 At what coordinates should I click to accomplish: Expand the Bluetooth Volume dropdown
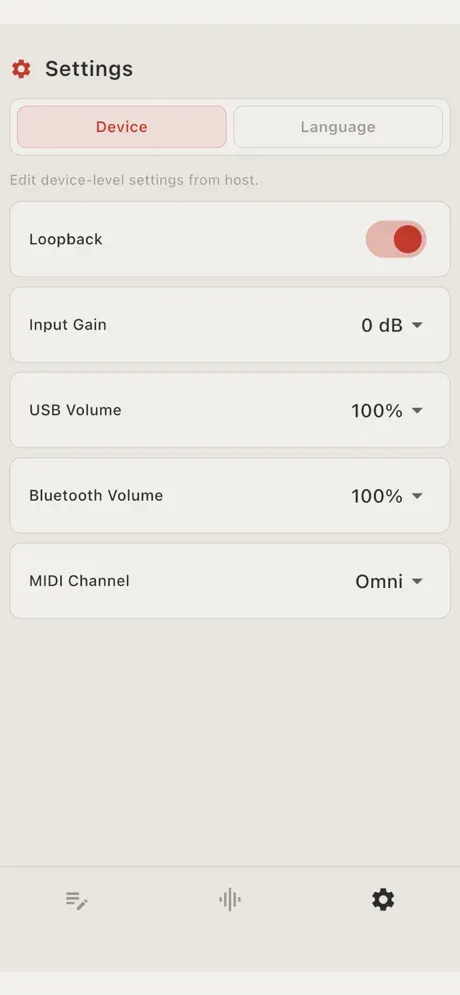(387, 496)
